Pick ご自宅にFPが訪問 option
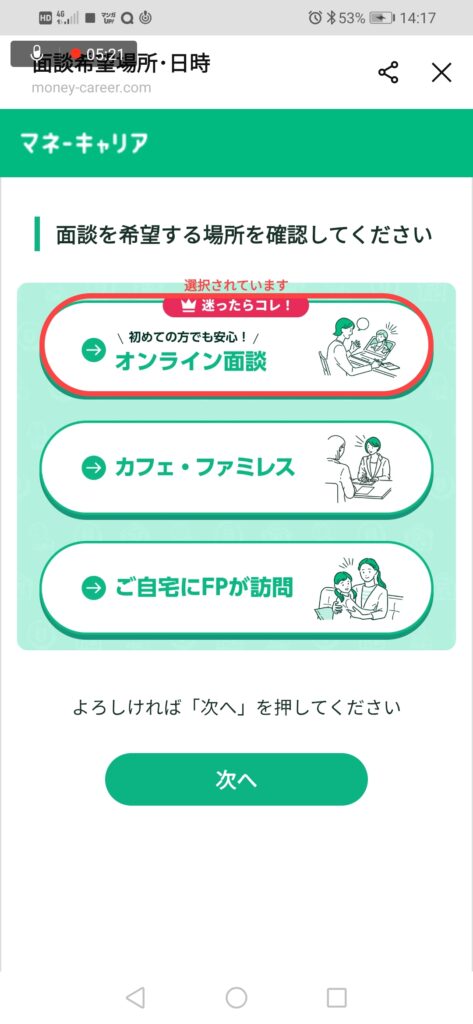 tap(236, 589)
